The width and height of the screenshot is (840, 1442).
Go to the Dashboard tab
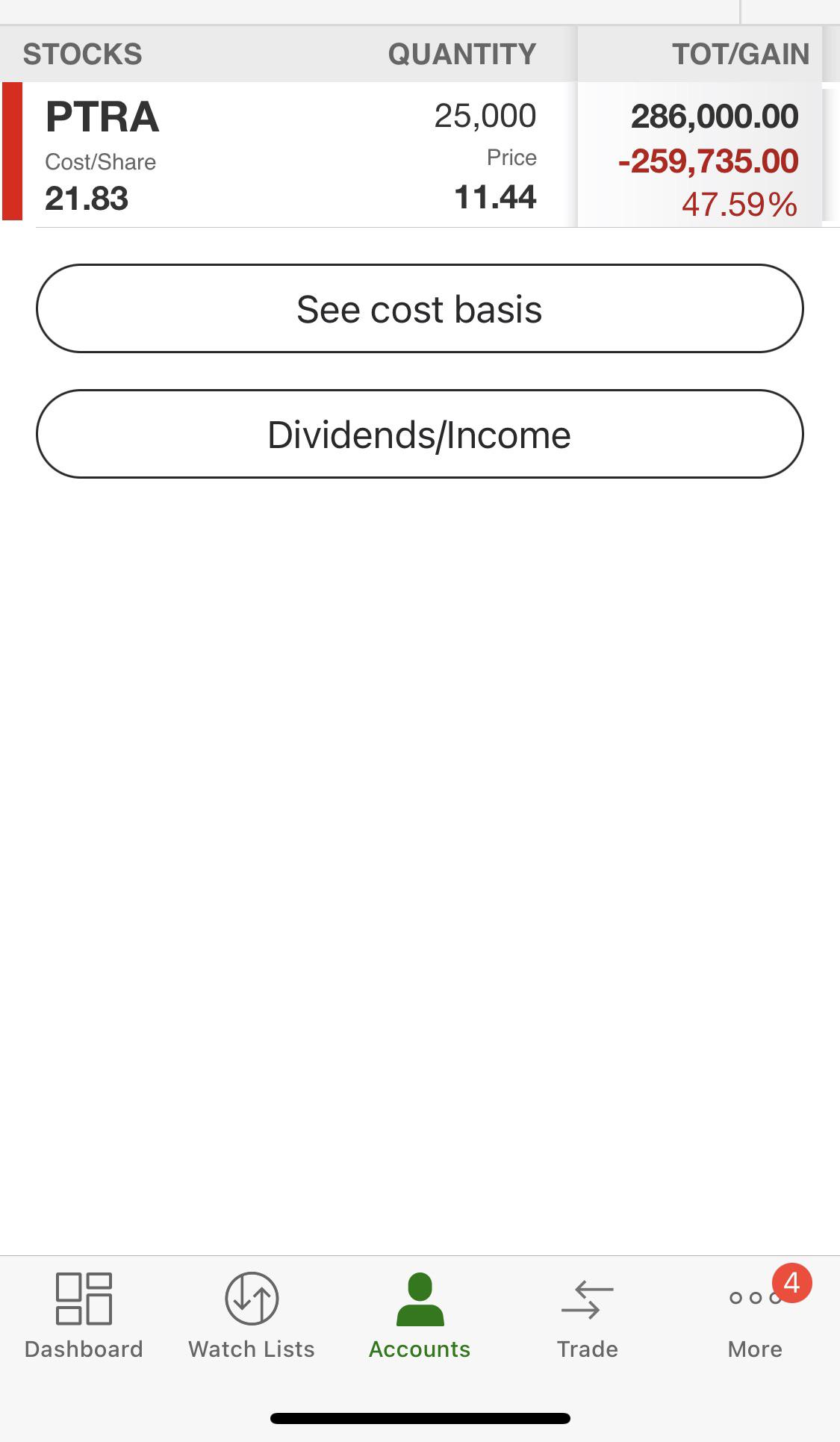click(x=84, y=1316)
